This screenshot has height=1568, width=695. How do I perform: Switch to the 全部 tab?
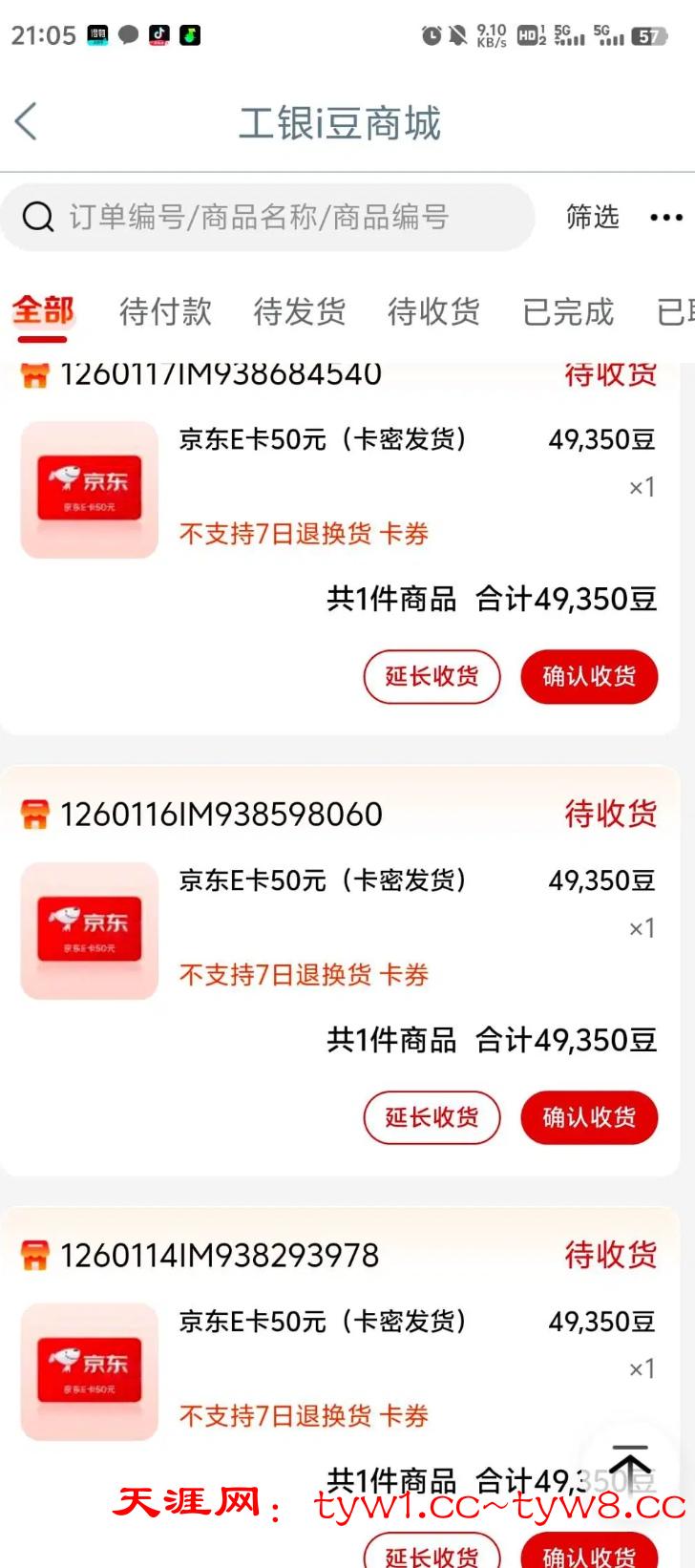pyautogui.click(x=43, y=311)
